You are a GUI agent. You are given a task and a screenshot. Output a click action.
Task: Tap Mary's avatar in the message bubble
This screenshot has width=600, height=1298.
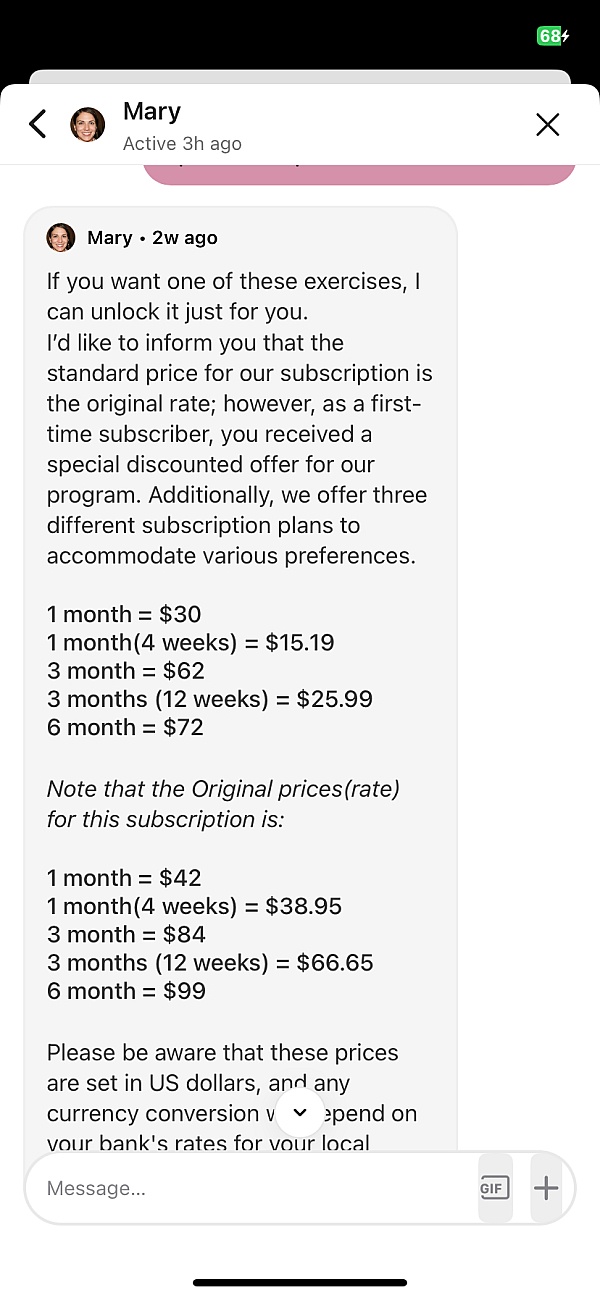point(61,238)
